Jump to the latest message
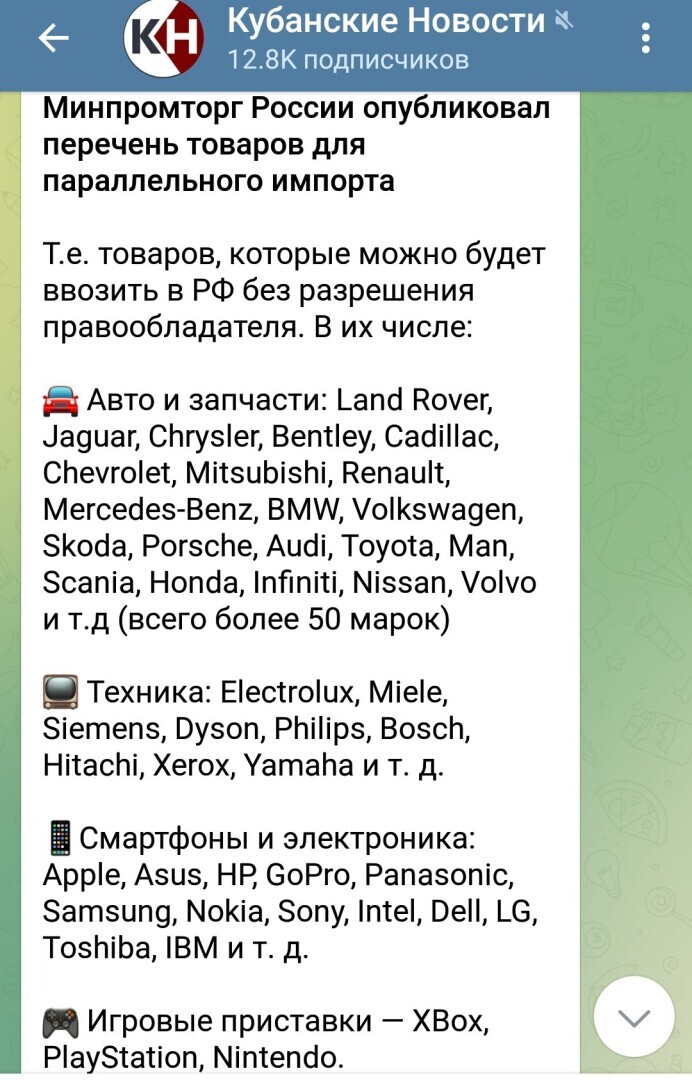Image resolution: width=692 pixels, height=1080 pixels. point(634,1017)
